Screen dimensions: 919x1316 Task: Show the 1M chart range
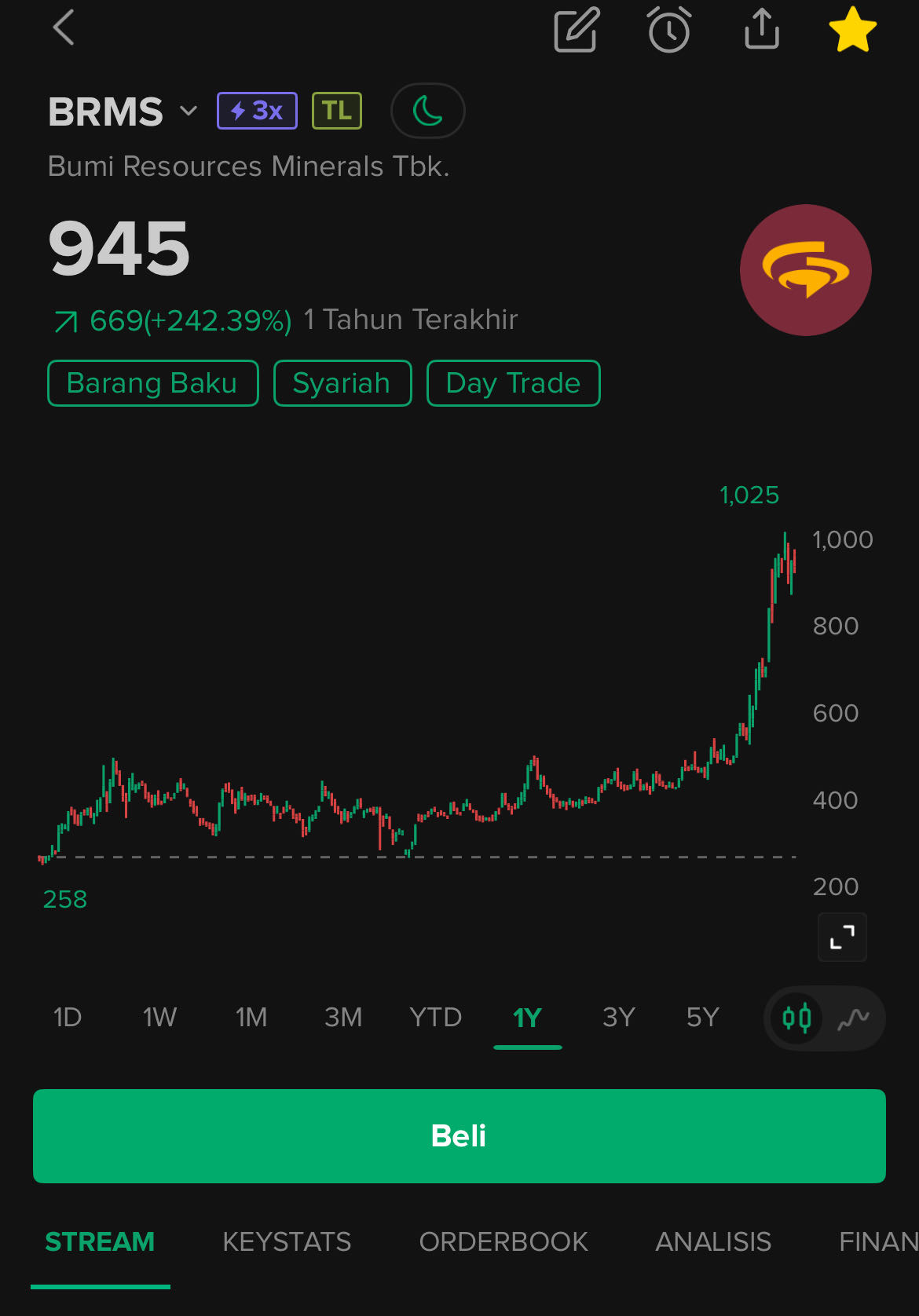(x=251, y=1018)
